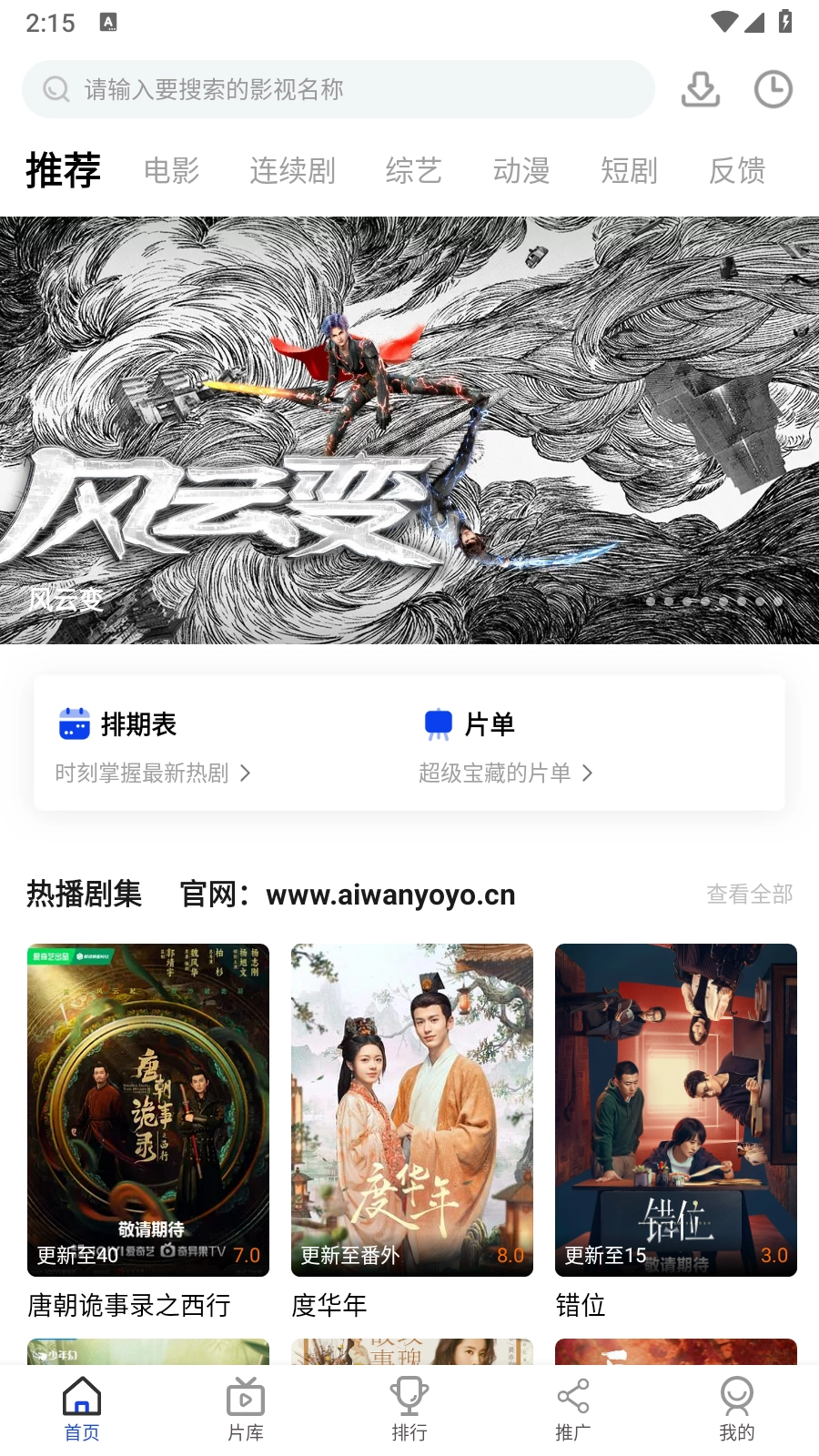Select the 片库 library icon in bottom bar
Image resolution: width=819 pixels, height=1456 pixels.
(x=245, y=1395)
